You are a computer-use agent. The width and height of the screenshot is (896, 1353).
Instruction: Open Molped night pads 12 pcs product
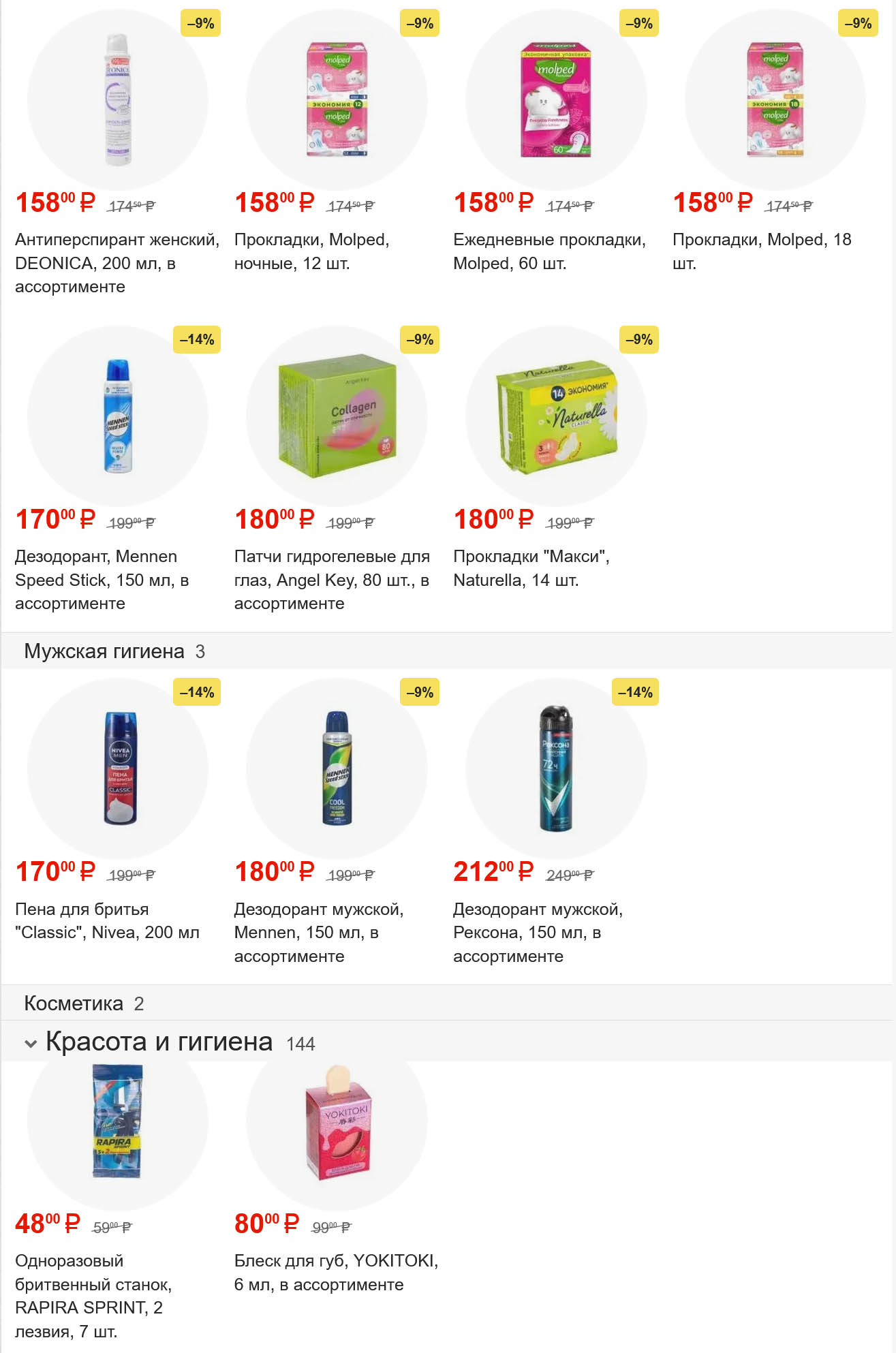337,102
